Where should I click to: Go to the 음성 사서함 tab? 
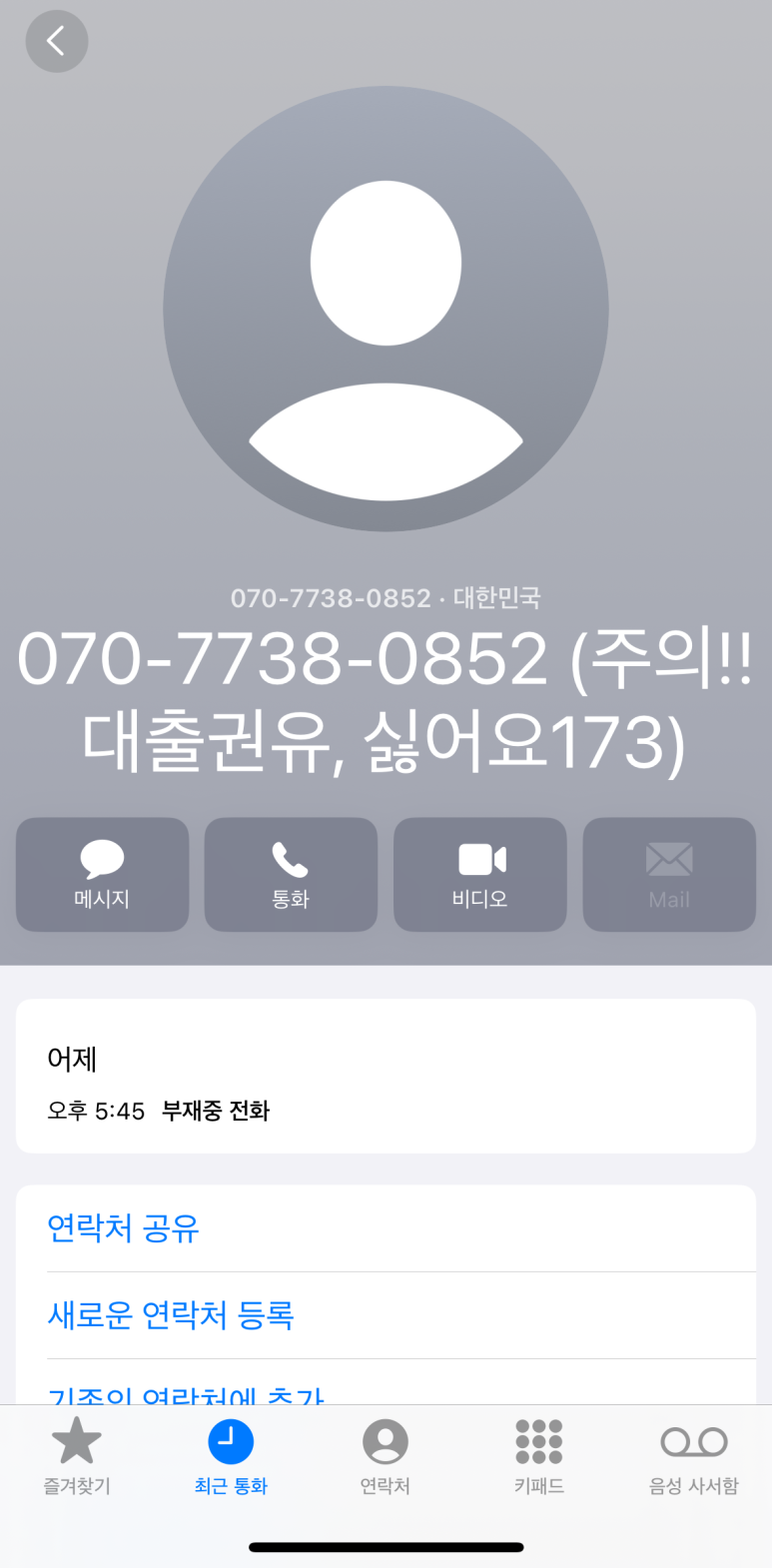694,1457
